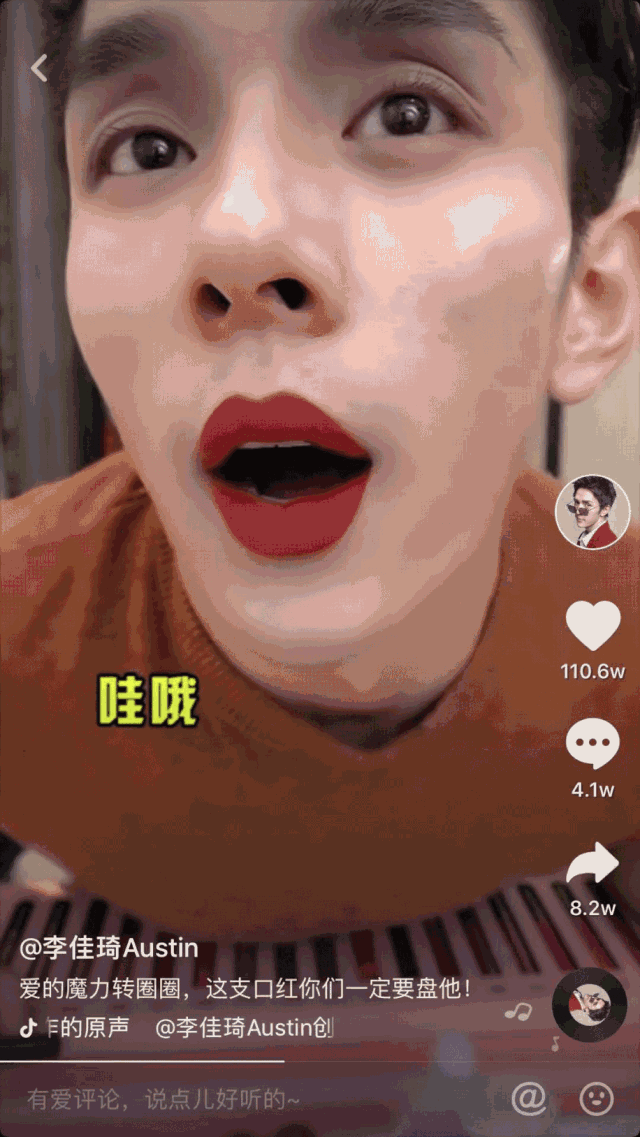The image size is (640, 1137).
Task: Mention someone with the @ icon
Action: click(x=529, y=1098)
